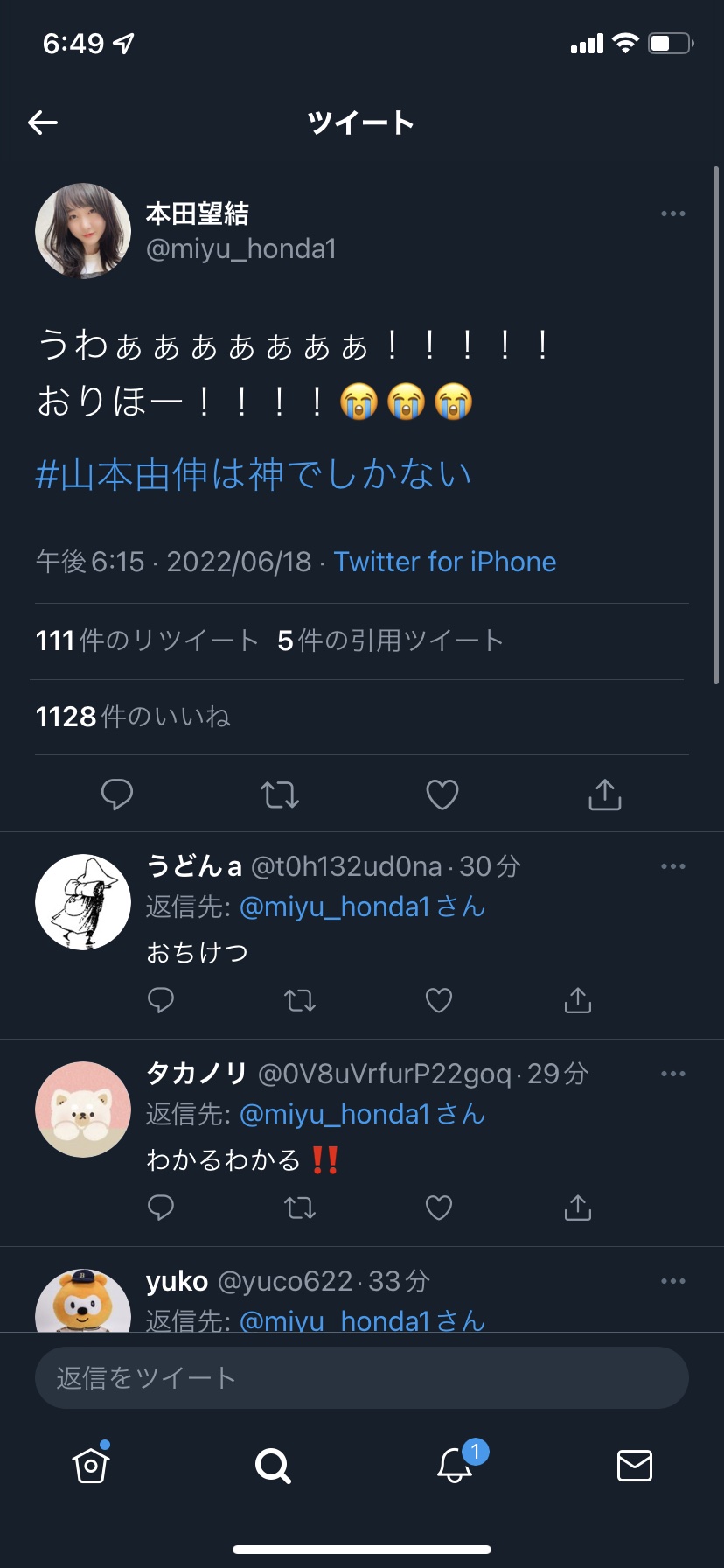Switch to the Home tab
724x1568 pixels.
click(x=91, y=1465)
